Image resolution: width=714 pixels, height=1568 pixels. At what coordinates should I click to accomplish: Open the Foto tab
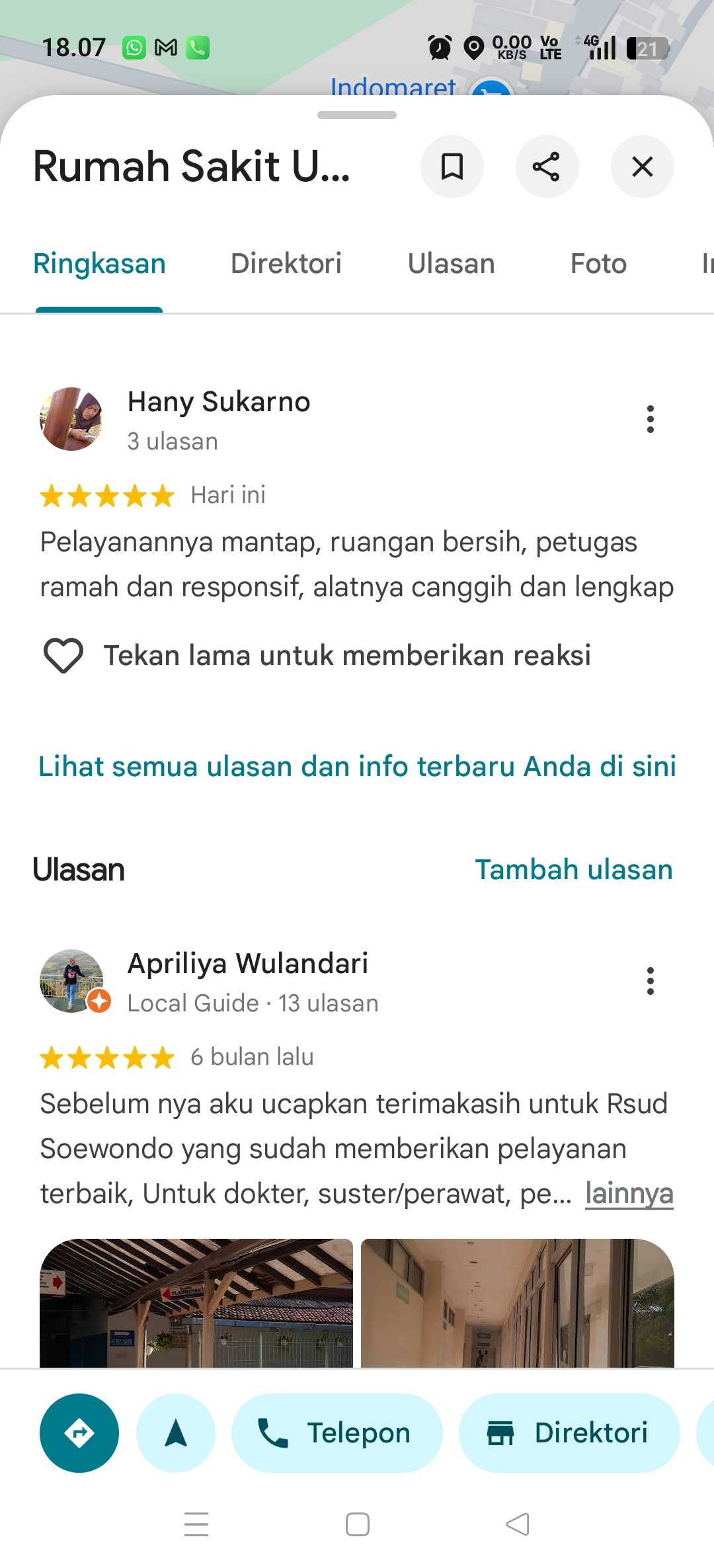click(598, 264)
